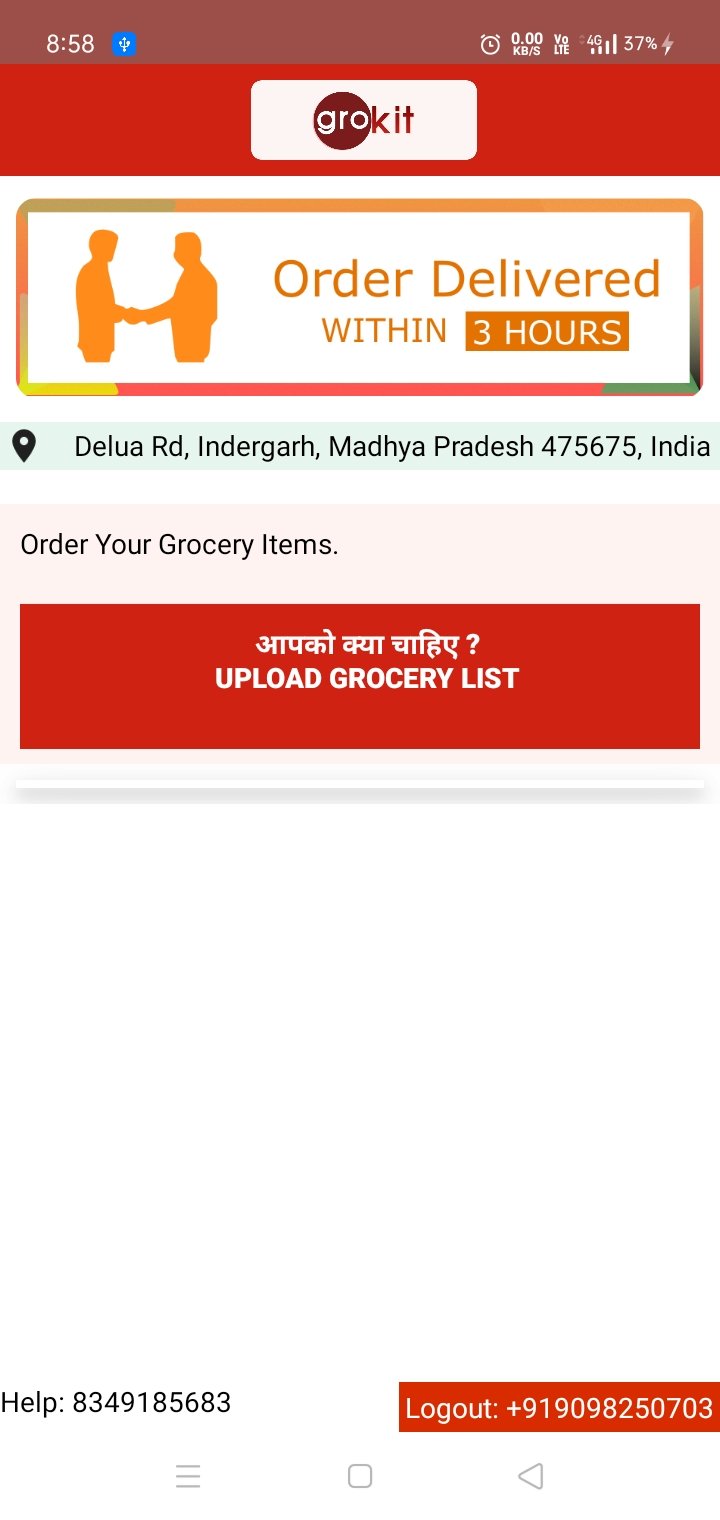Image resolution: width=720 pixels, height=1520 pixels.
Task: Open recent apps from the navigation bar
Action: 188,1476
